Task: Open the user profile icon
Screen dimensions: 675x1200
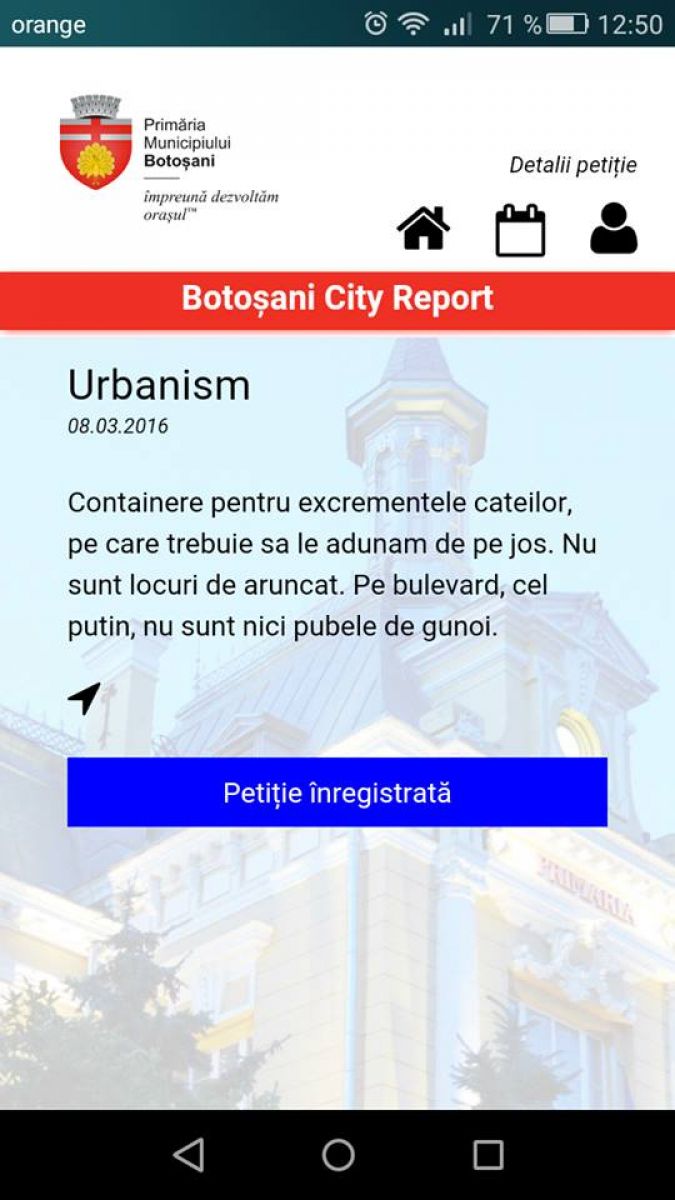Action: [613, 229]
